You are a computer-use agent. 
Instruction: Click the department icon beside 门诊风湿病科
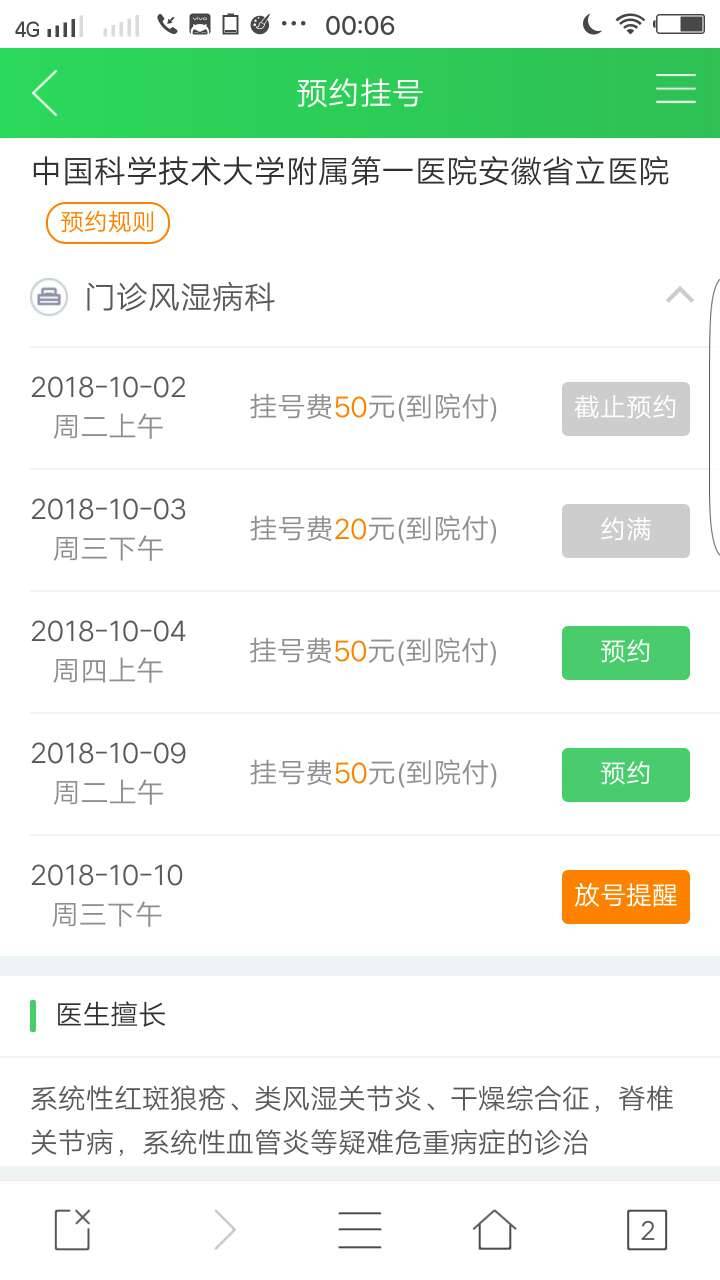coord(49,298)
